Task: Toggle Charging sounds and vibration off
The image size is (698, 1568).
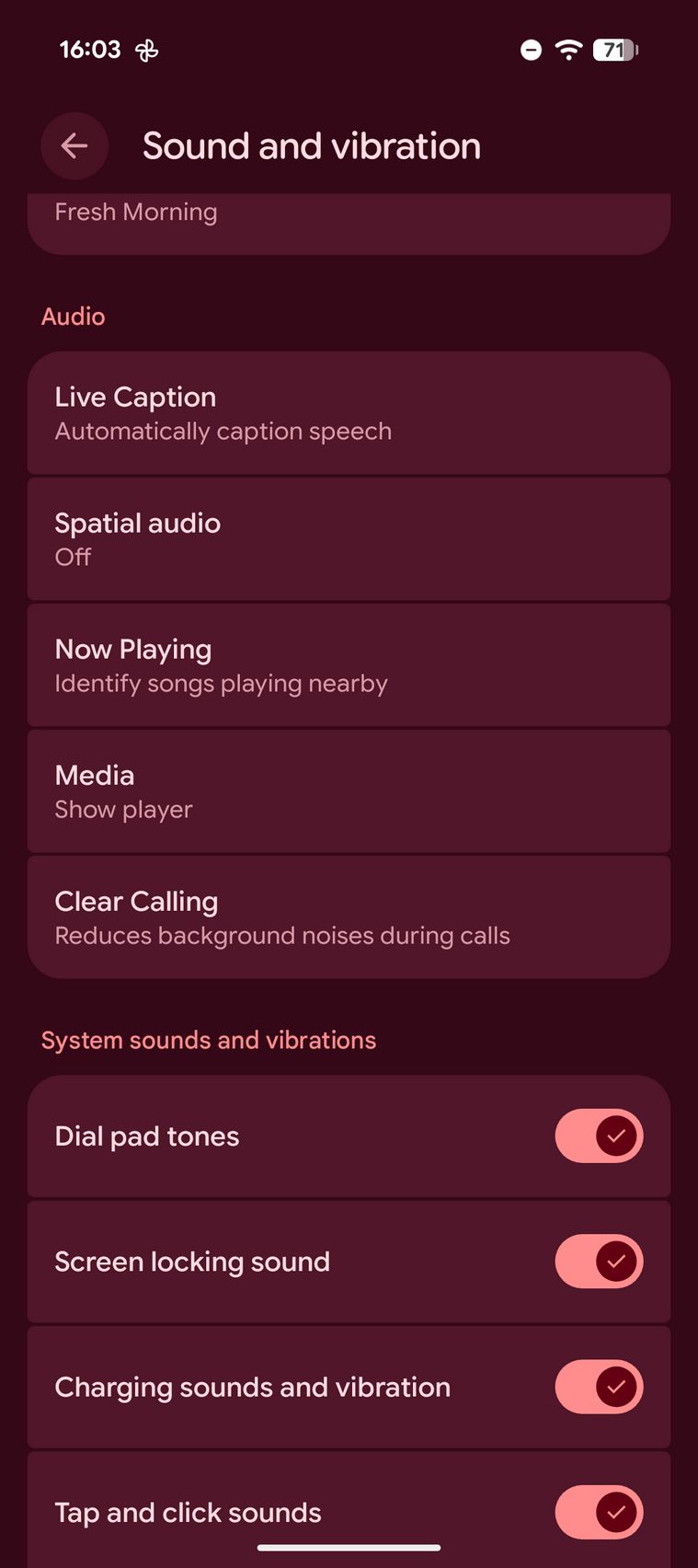Action: [x=599, y=1387]
